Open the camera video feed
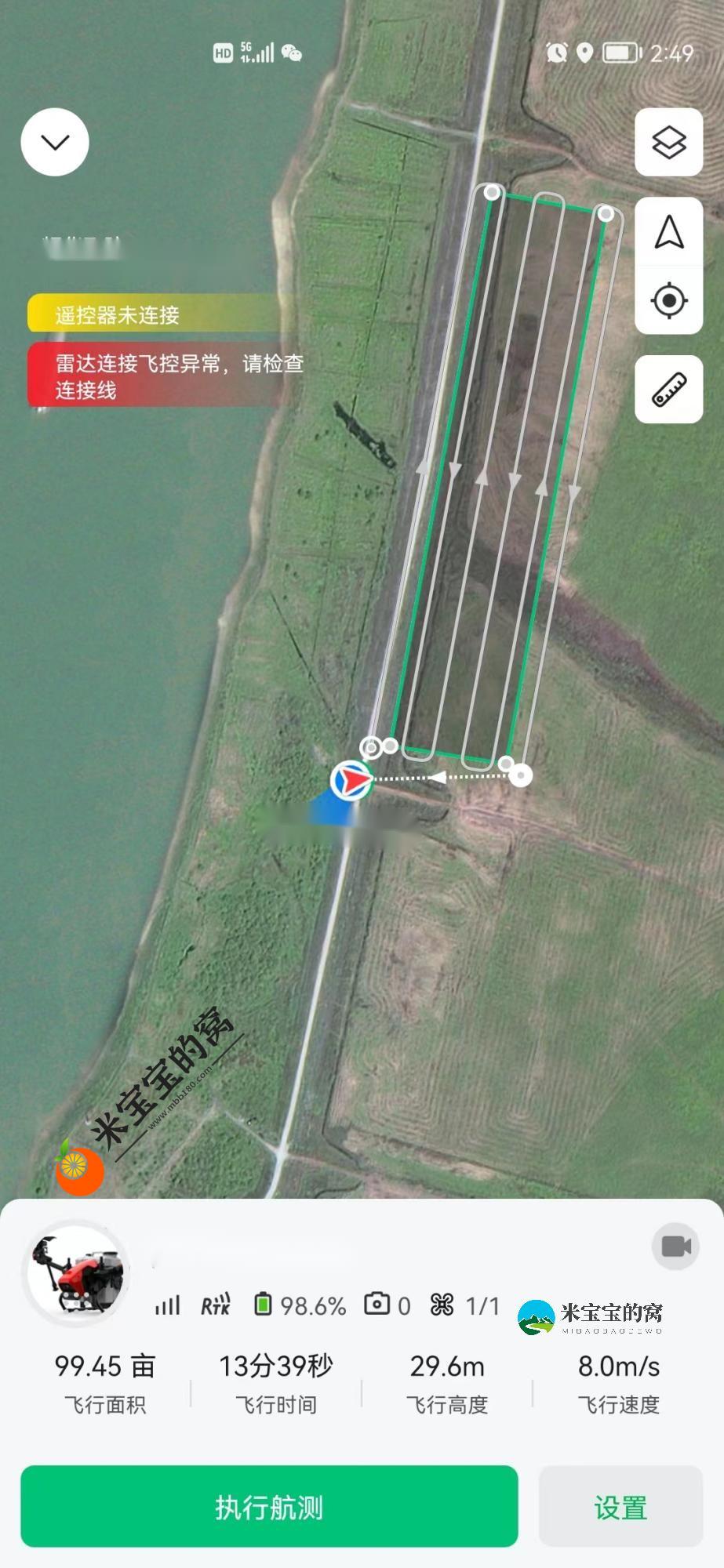724x1568 pixels. pos(675,1246)
